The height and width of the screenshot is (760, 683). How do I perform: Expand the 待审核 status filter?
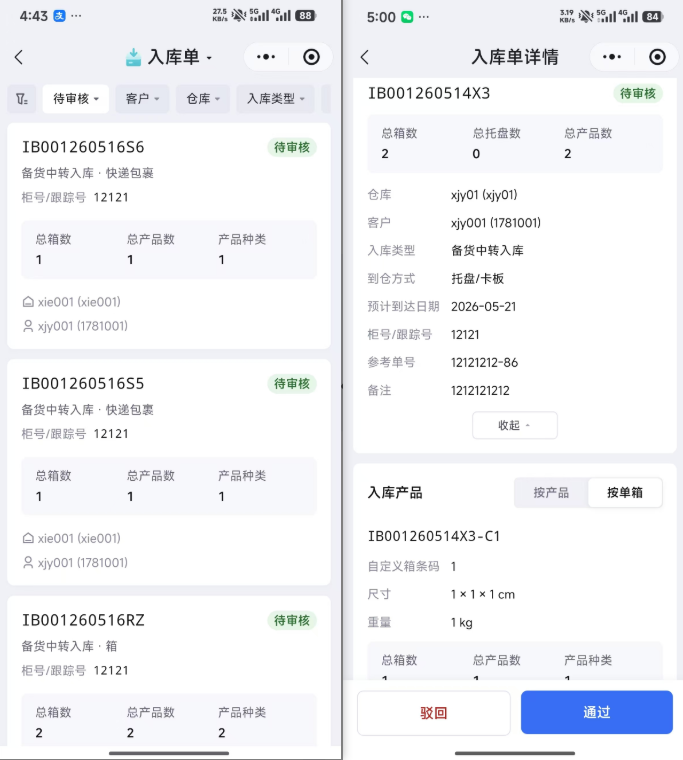pyautogui.click(x=76, y=99)
